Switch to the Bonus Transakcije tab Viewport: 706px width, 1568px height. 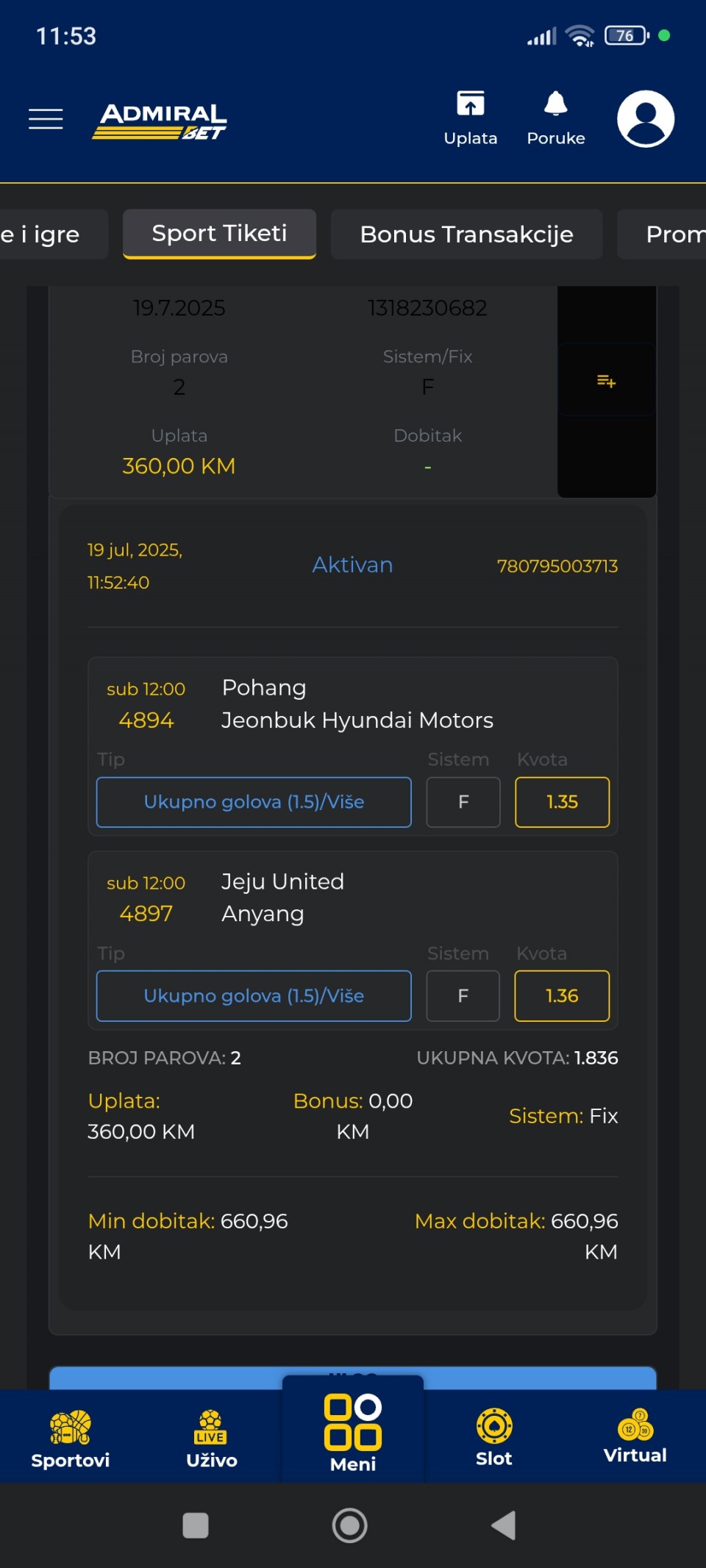pyautogui.click(x=466, y=234)
